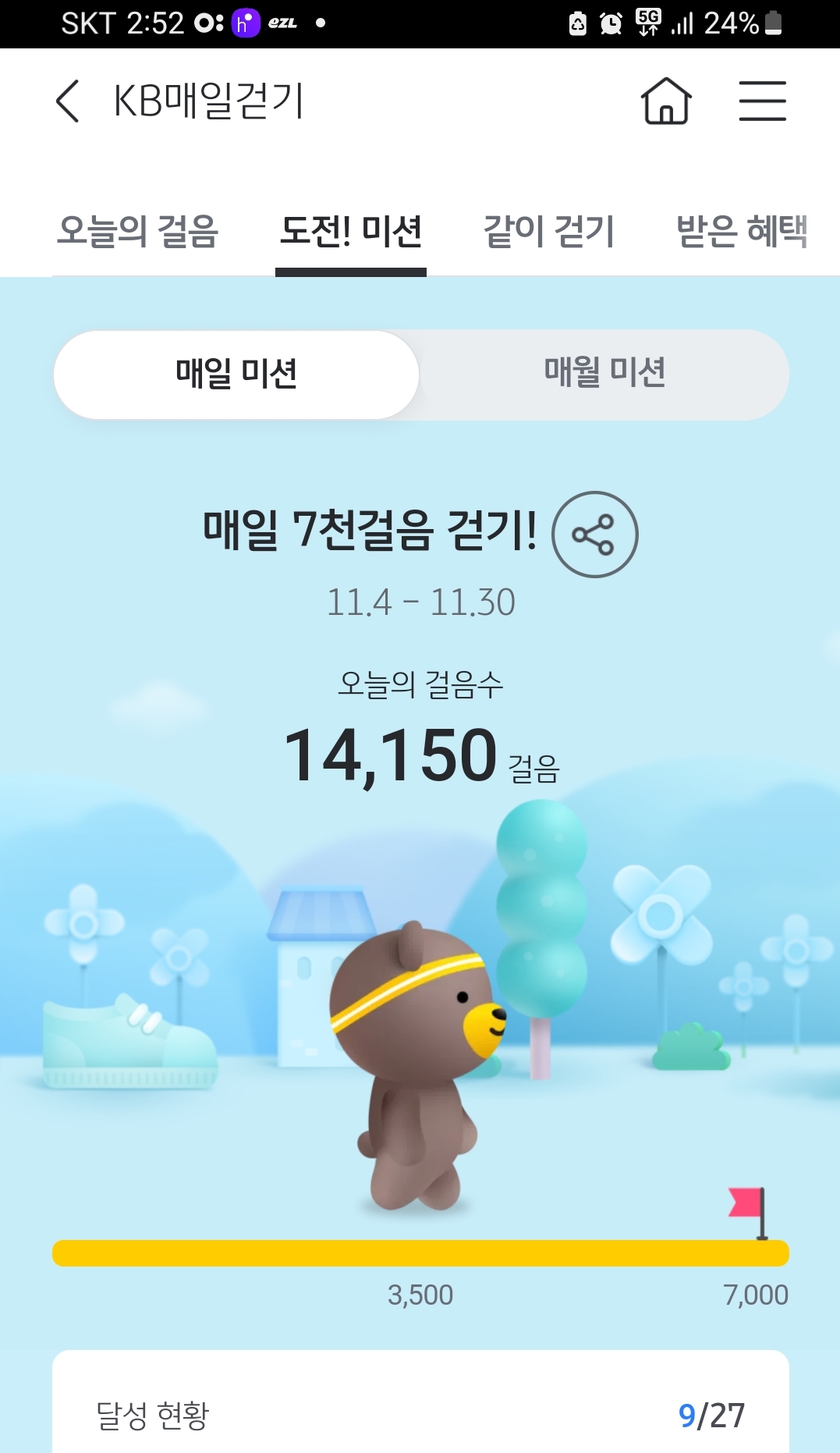Open the 받은 혜택 tab
The height and width of the screenshot is (1453, 840).
coord(741,232)
